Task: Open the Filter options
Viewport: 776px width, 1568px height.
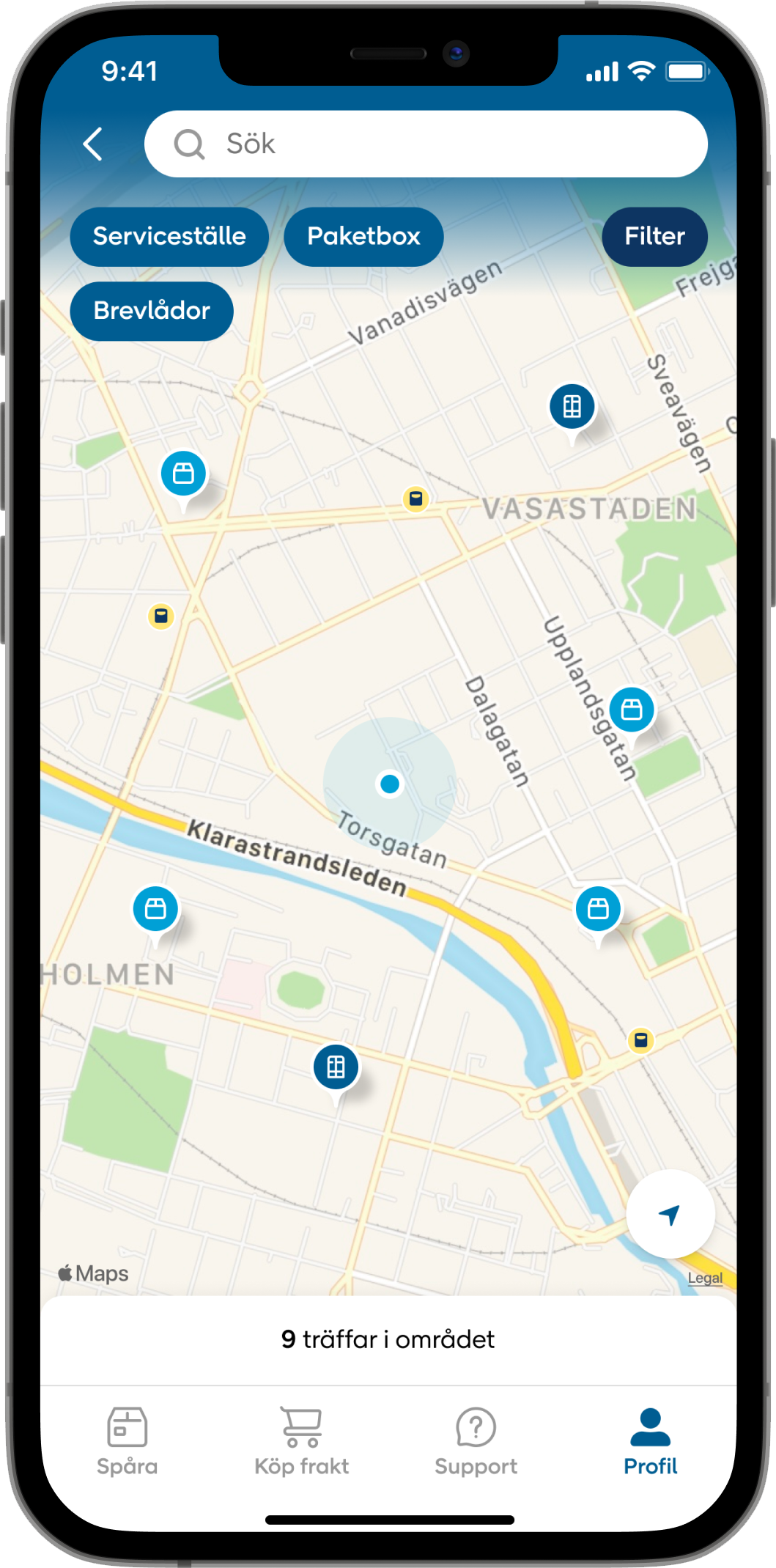Action: pyautogui.click(x=654, y=236)
